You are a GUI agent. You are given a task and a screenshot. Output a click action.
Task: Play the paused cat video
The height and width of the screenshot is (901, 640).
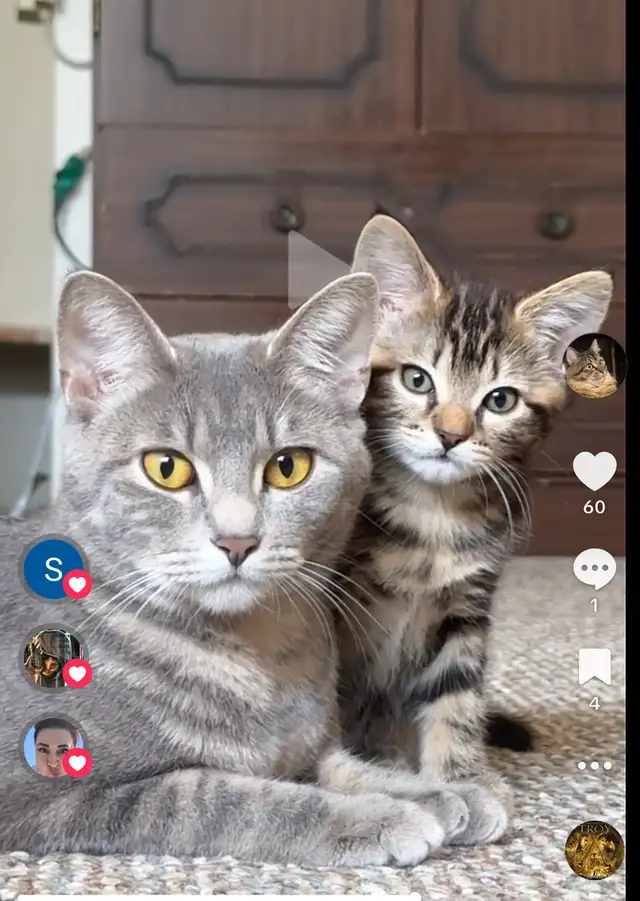pyautogui.click(x=316, y=270)
